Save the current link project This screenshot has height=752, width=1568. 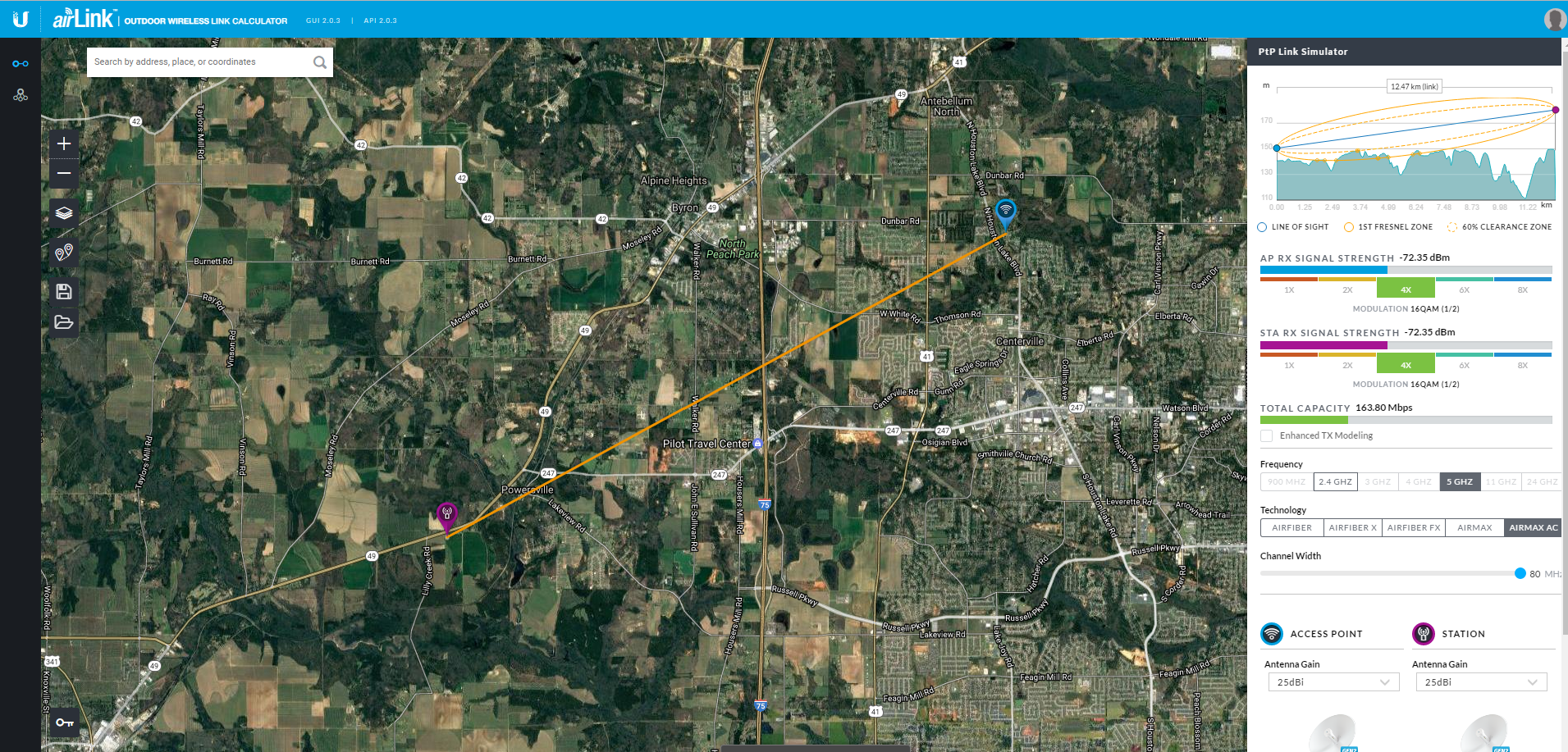tap(64, 291)
